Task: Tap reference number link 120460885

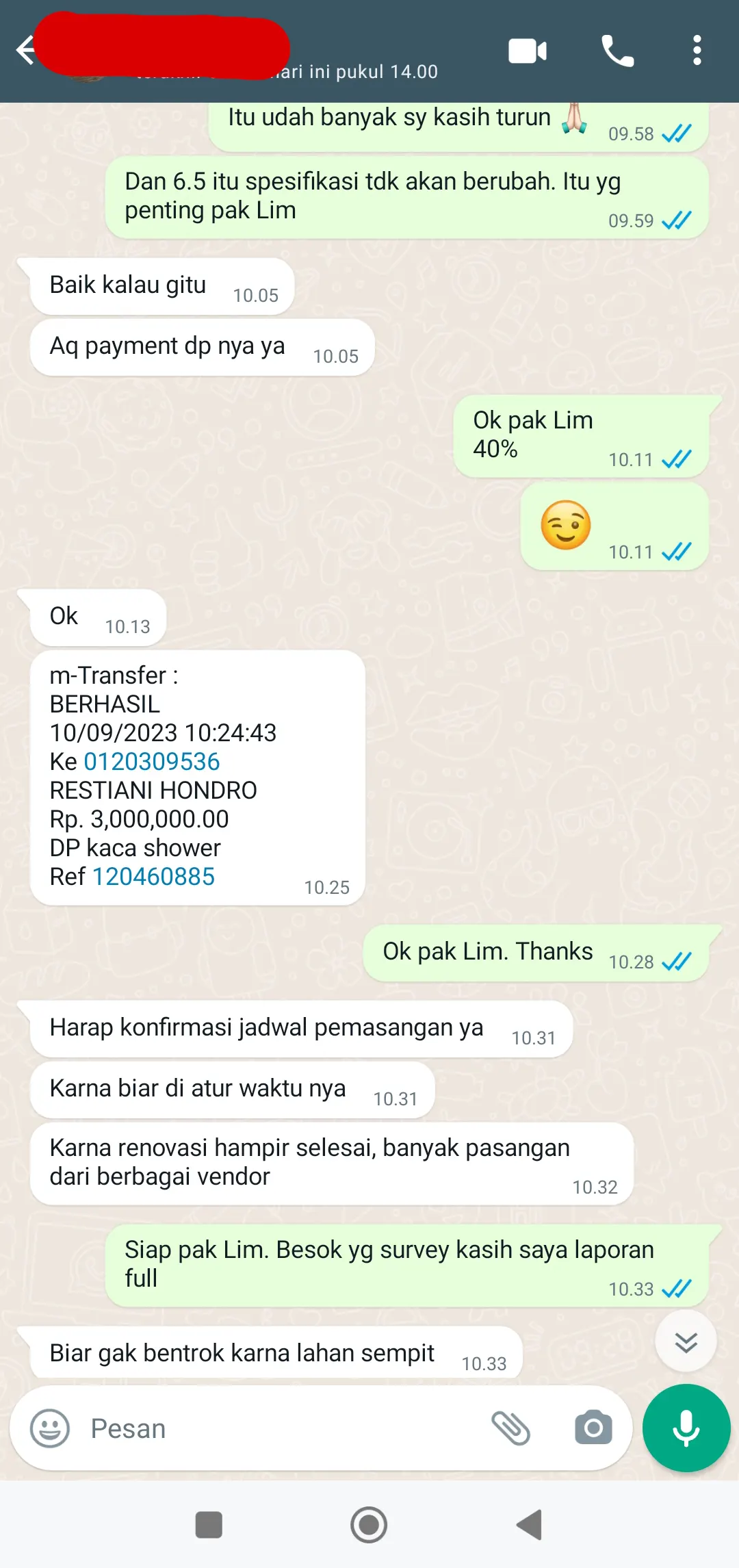Action: (153, 877)
